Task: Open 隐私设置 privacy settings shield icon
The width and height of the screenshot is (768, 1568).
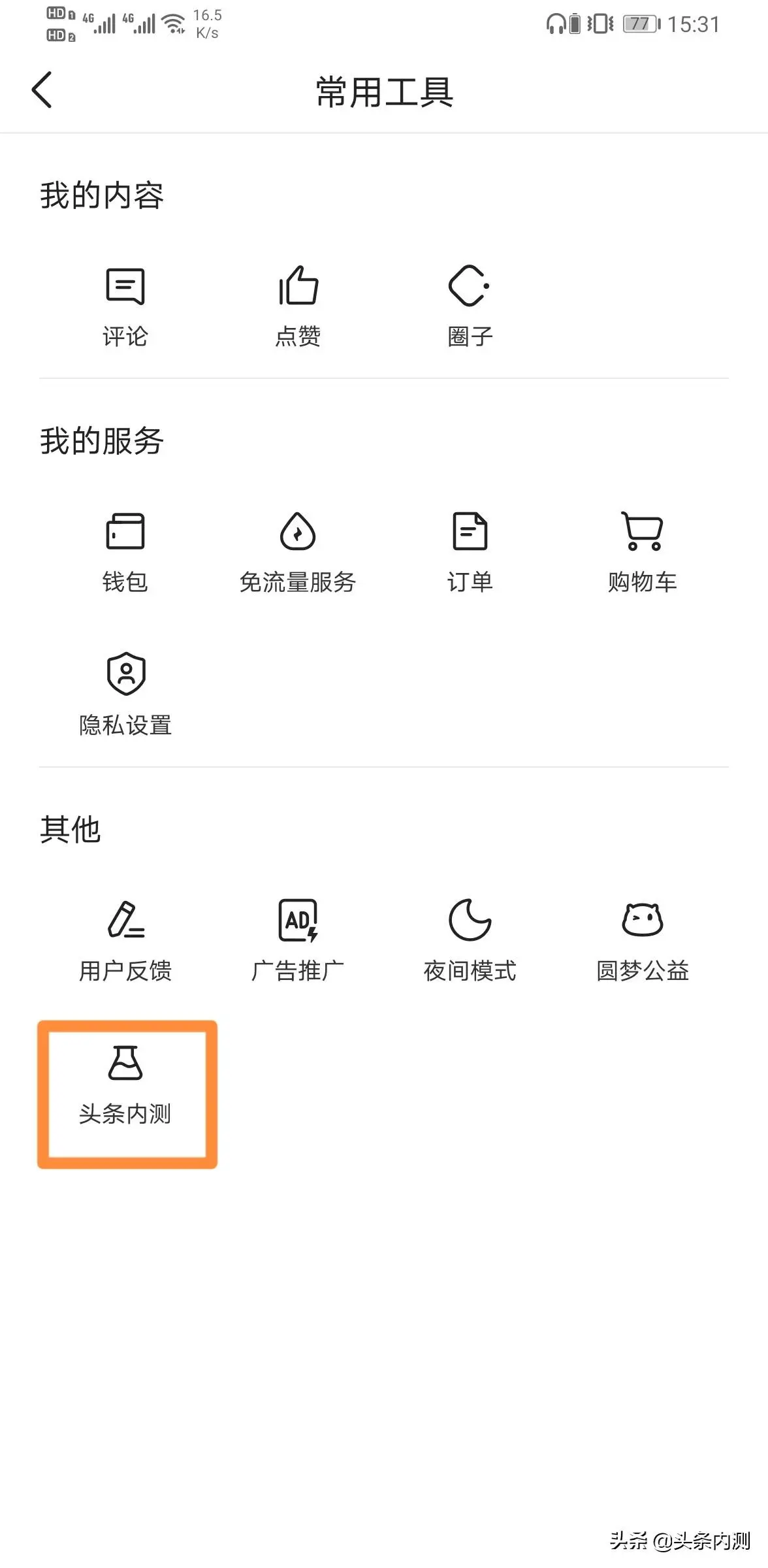Action: (125, 674)
